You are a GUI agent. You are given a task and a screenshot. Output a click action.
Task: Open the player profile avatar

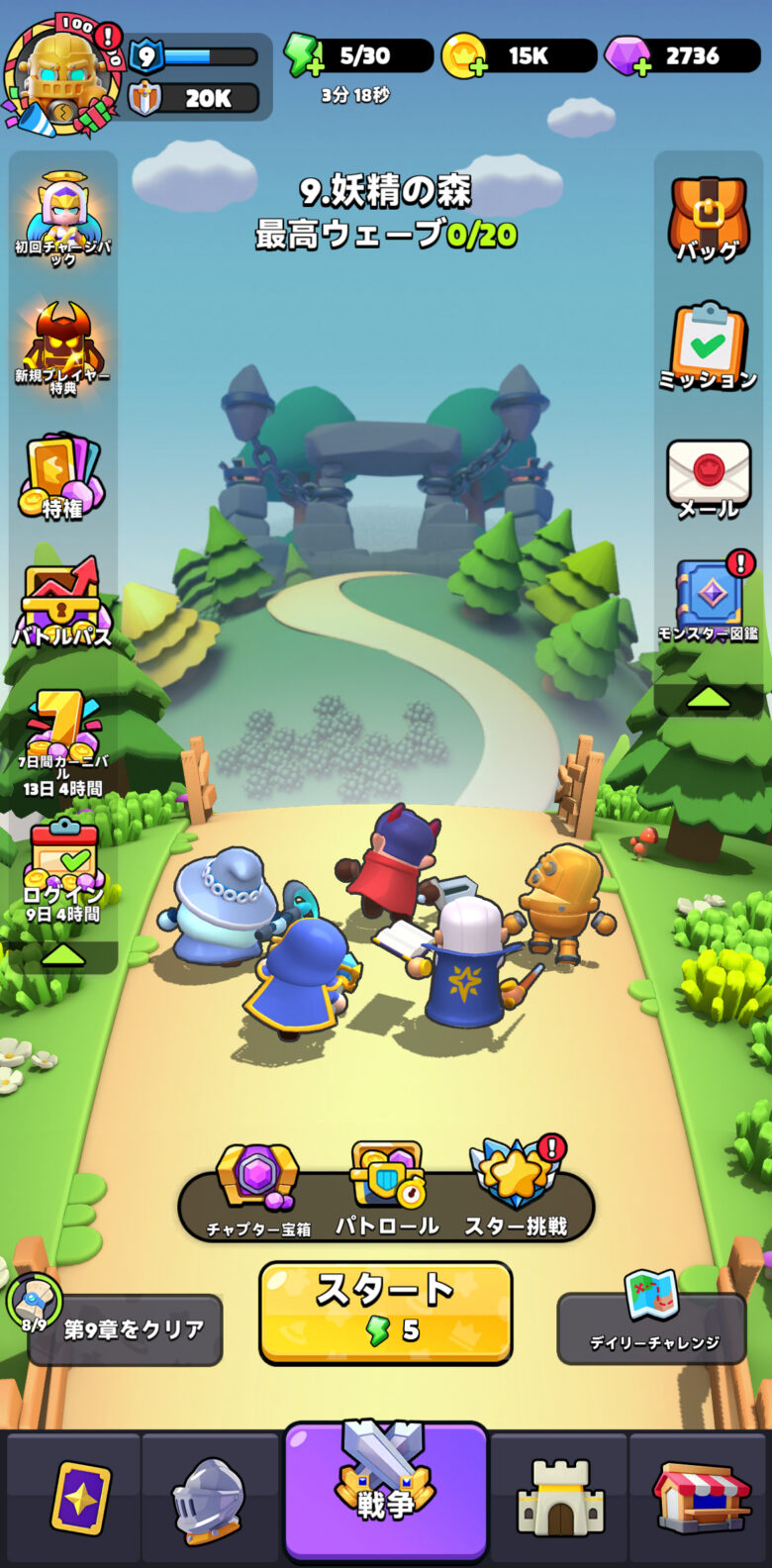click(x=62, y=75)
